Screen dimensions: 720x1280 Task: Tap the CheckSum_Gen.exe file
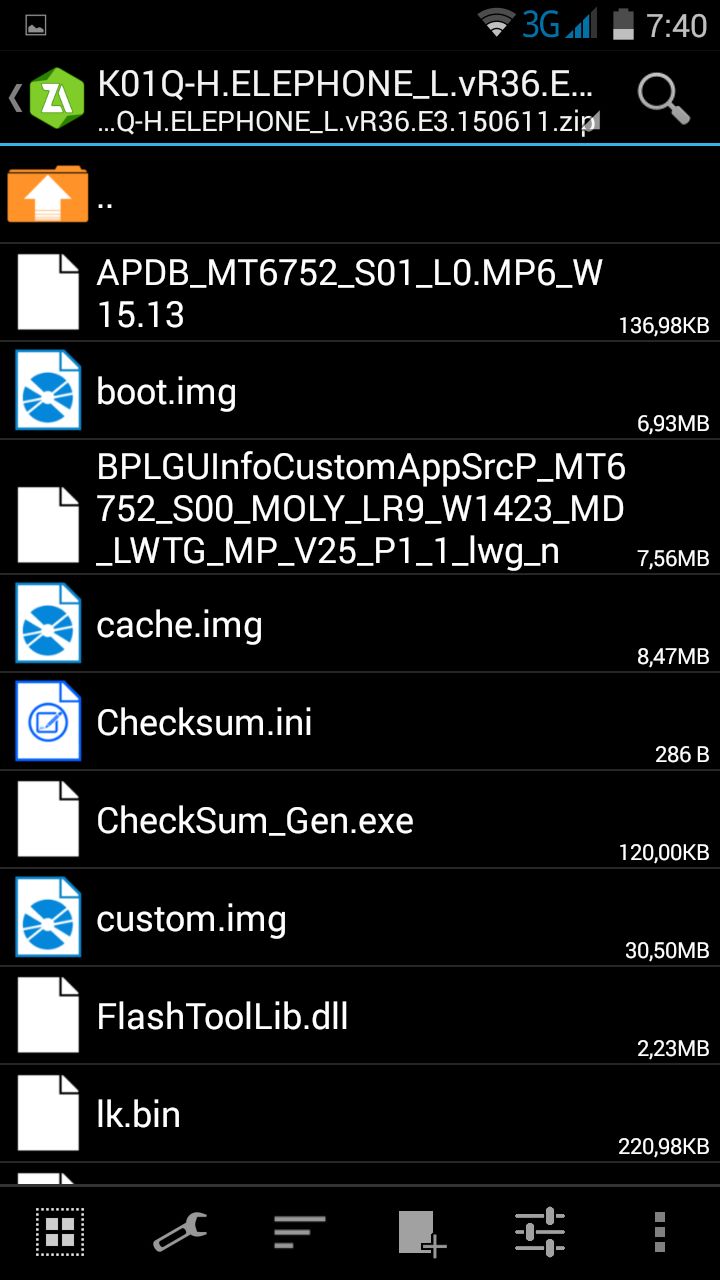360,820
